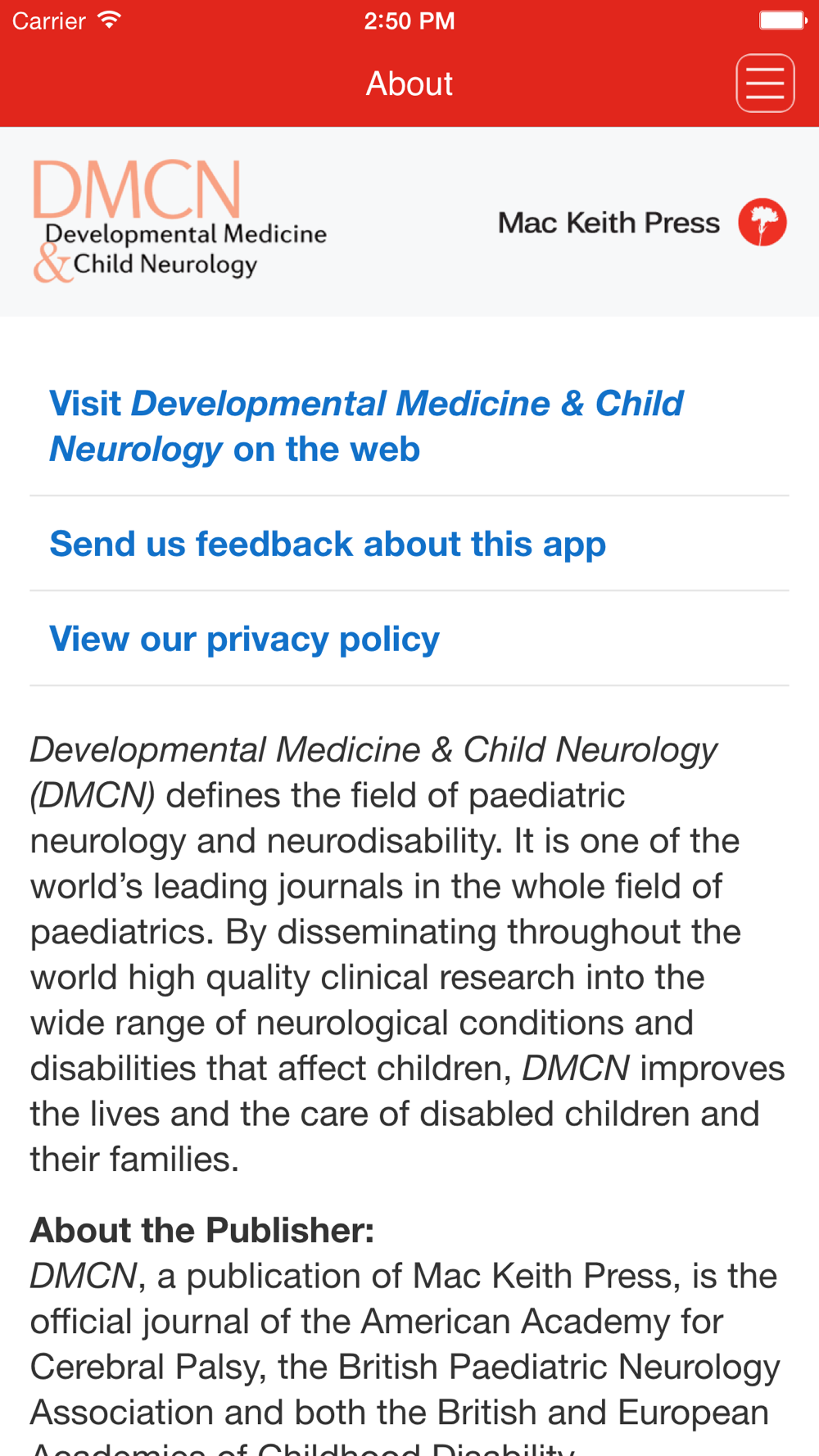
Task: Open the hamburger menu button
Action: [x=765, y=84]
